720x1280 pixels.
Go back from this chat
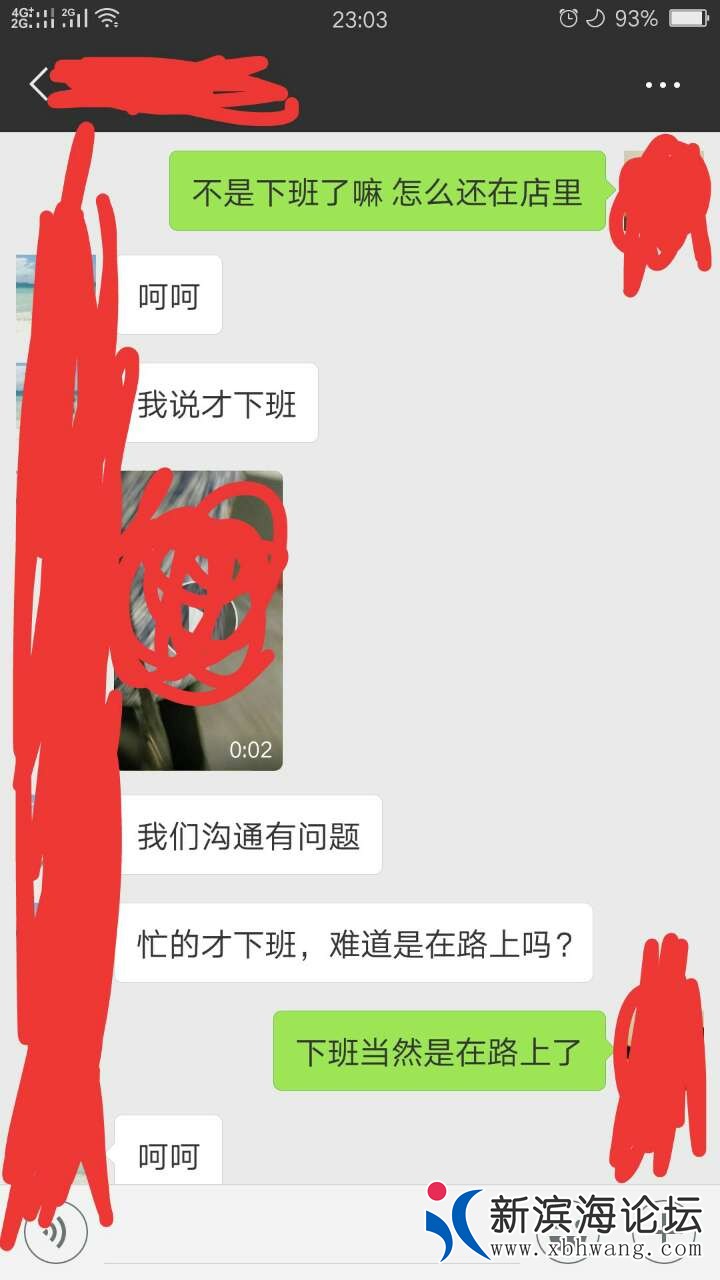pyautogui.click(x=38, y=85)
